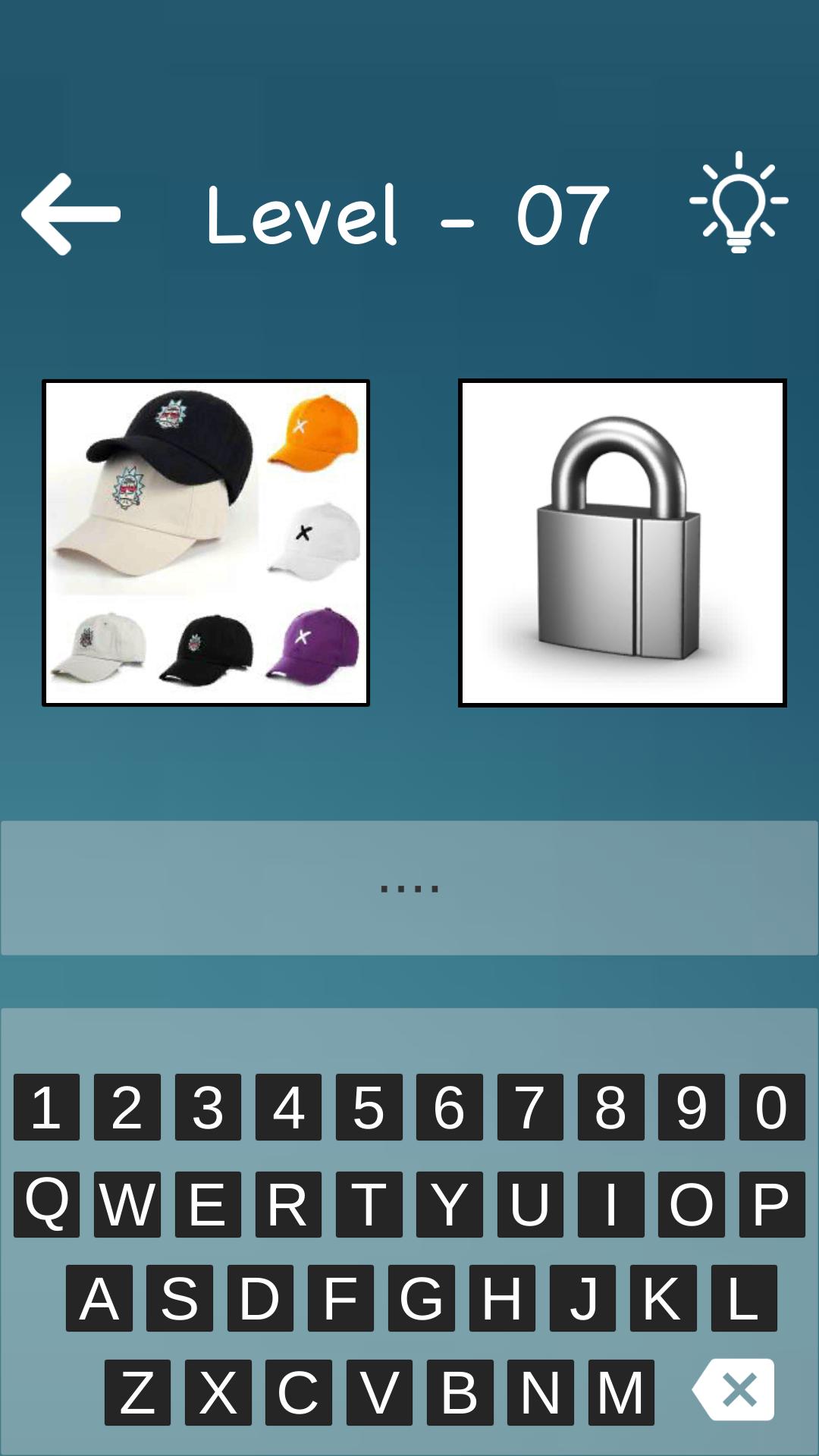Viewport: 819px width, 1456px height.
Task: Enter the letter H key
Action: pos(502,1298)
